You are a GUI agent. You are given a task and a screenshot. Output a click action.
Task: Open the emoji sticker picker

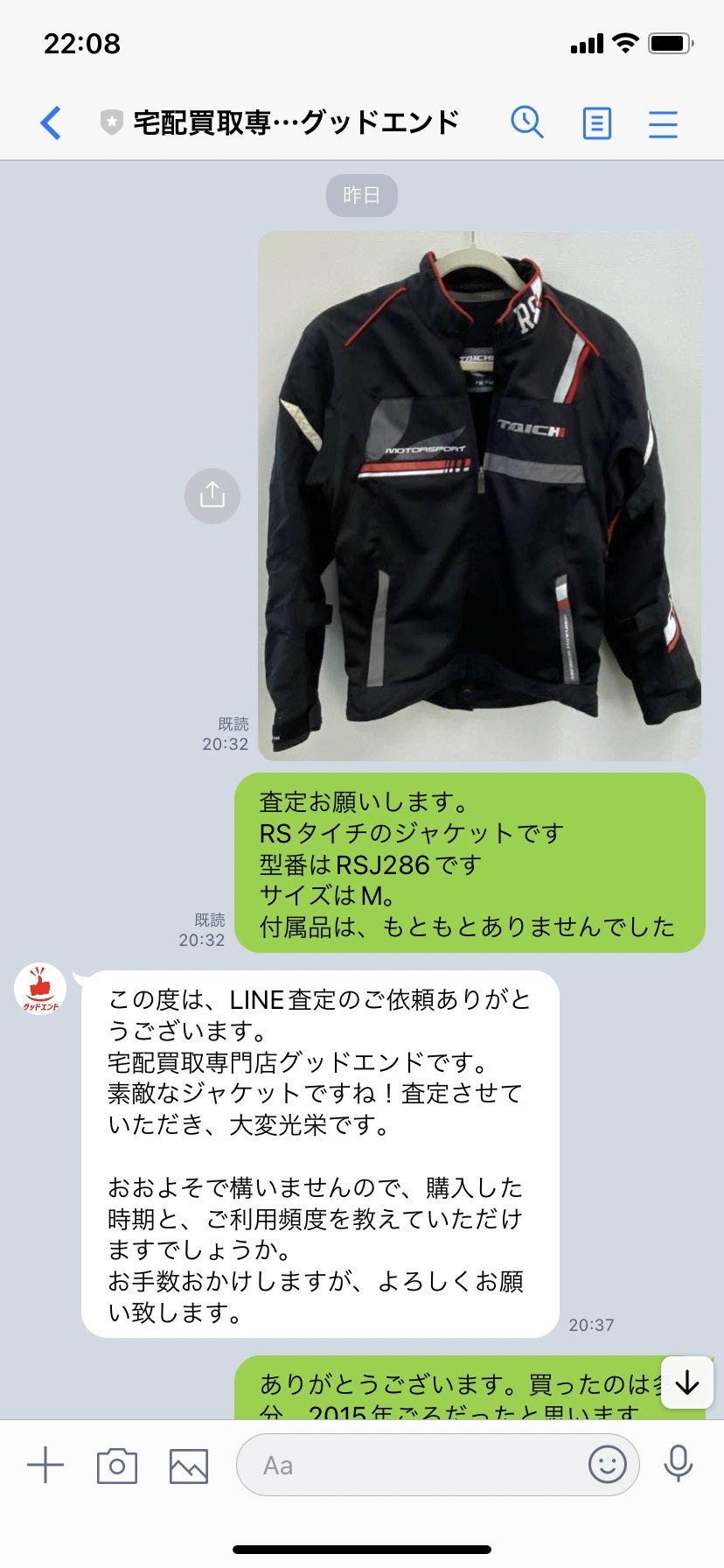(607, 1464)
